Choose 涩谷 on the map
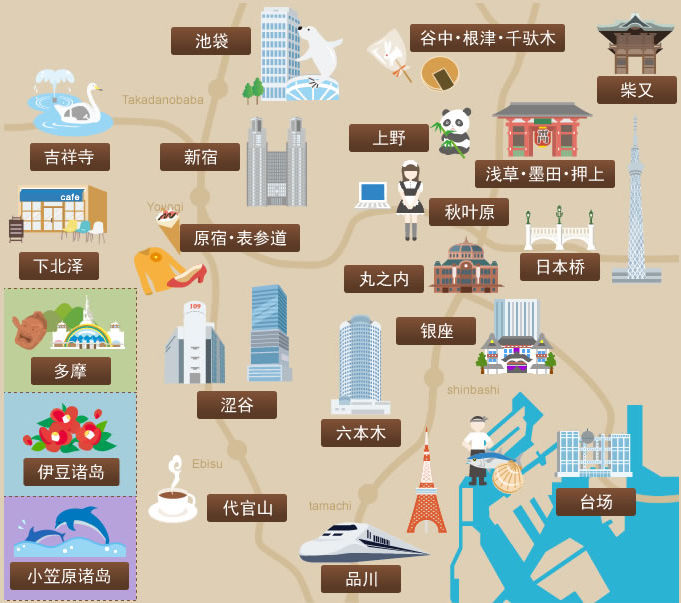 click(x=236, y=405)
